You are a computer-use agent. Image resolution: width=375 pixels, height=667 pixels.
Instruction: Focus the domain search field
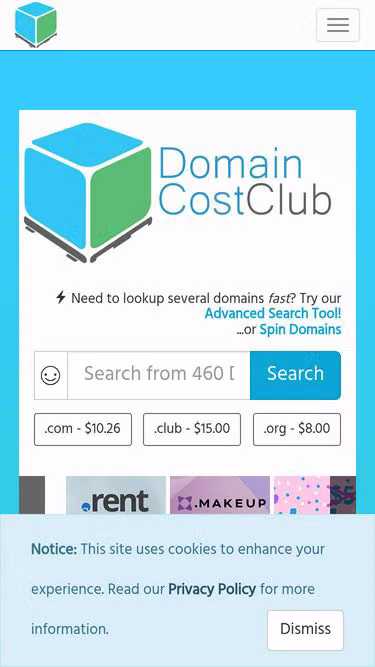coord(159,375)
